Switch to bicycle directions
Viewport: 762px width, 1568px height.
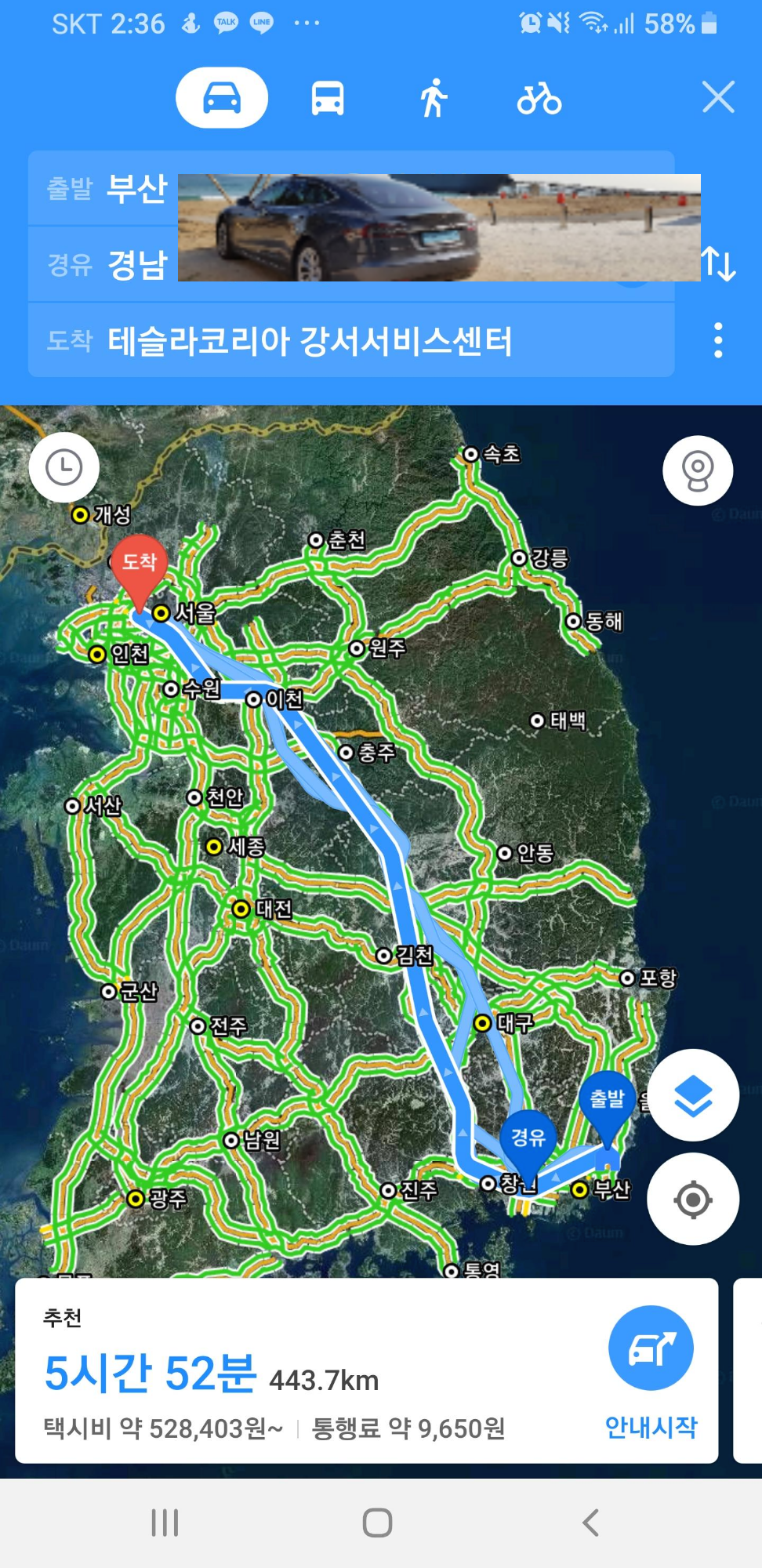click(x=539, y=99)
